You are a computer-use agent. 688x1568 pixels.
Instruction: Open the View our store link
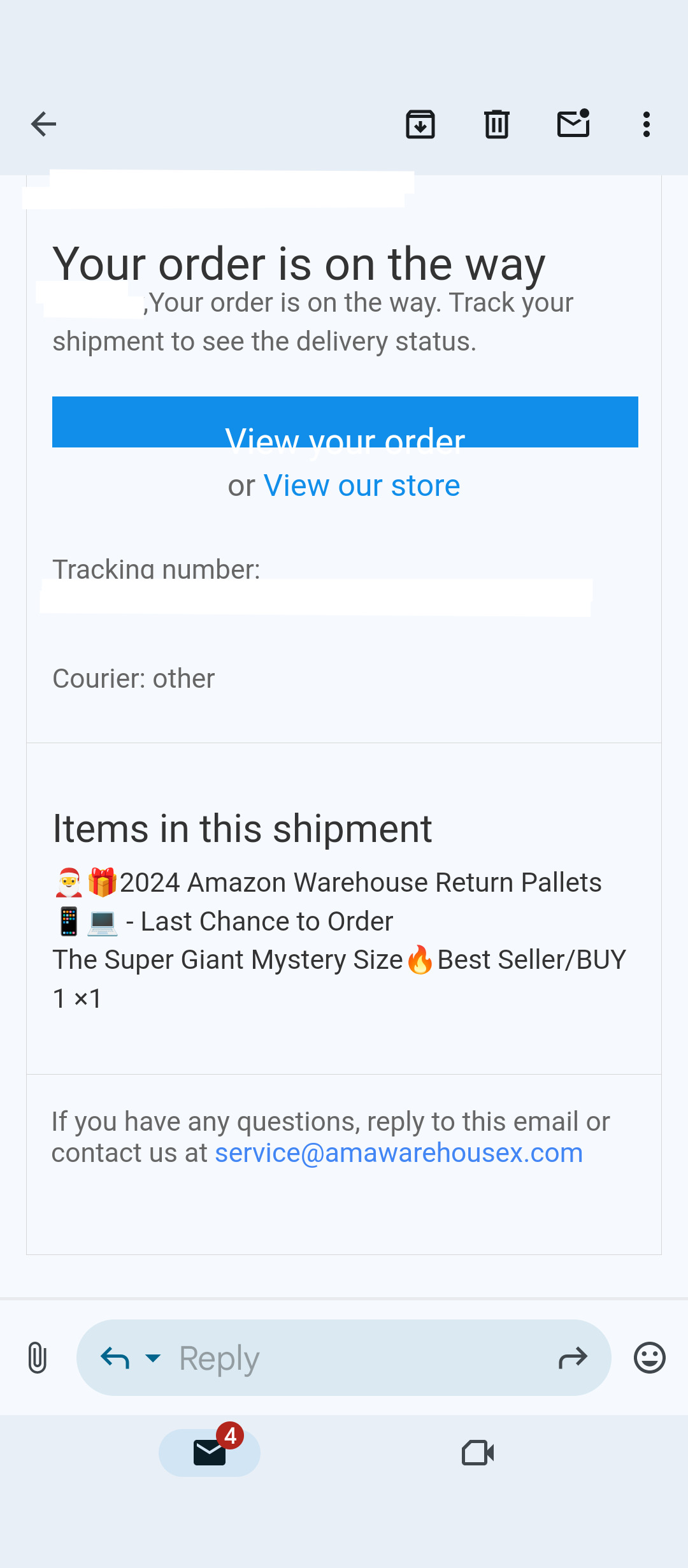361,486
